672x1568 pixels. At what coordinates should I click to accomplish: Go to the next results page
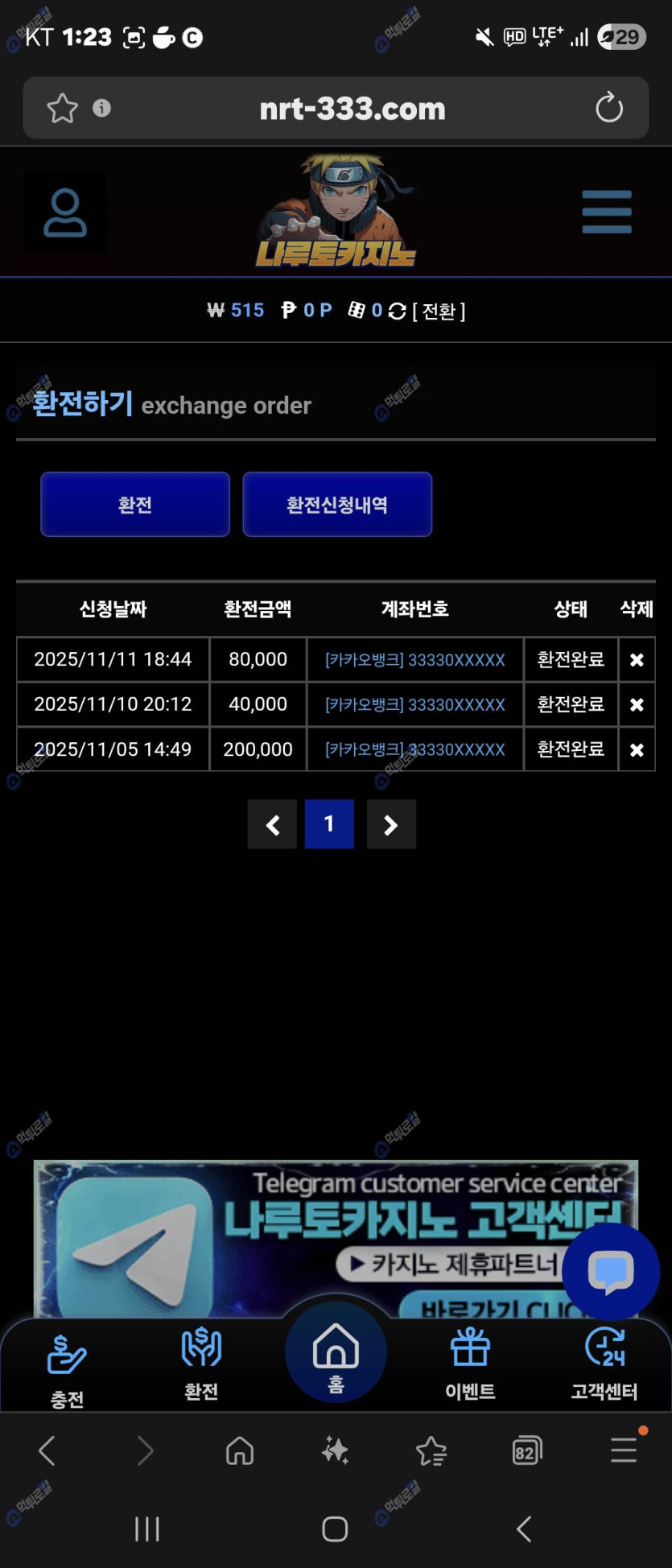click(391, 824)
